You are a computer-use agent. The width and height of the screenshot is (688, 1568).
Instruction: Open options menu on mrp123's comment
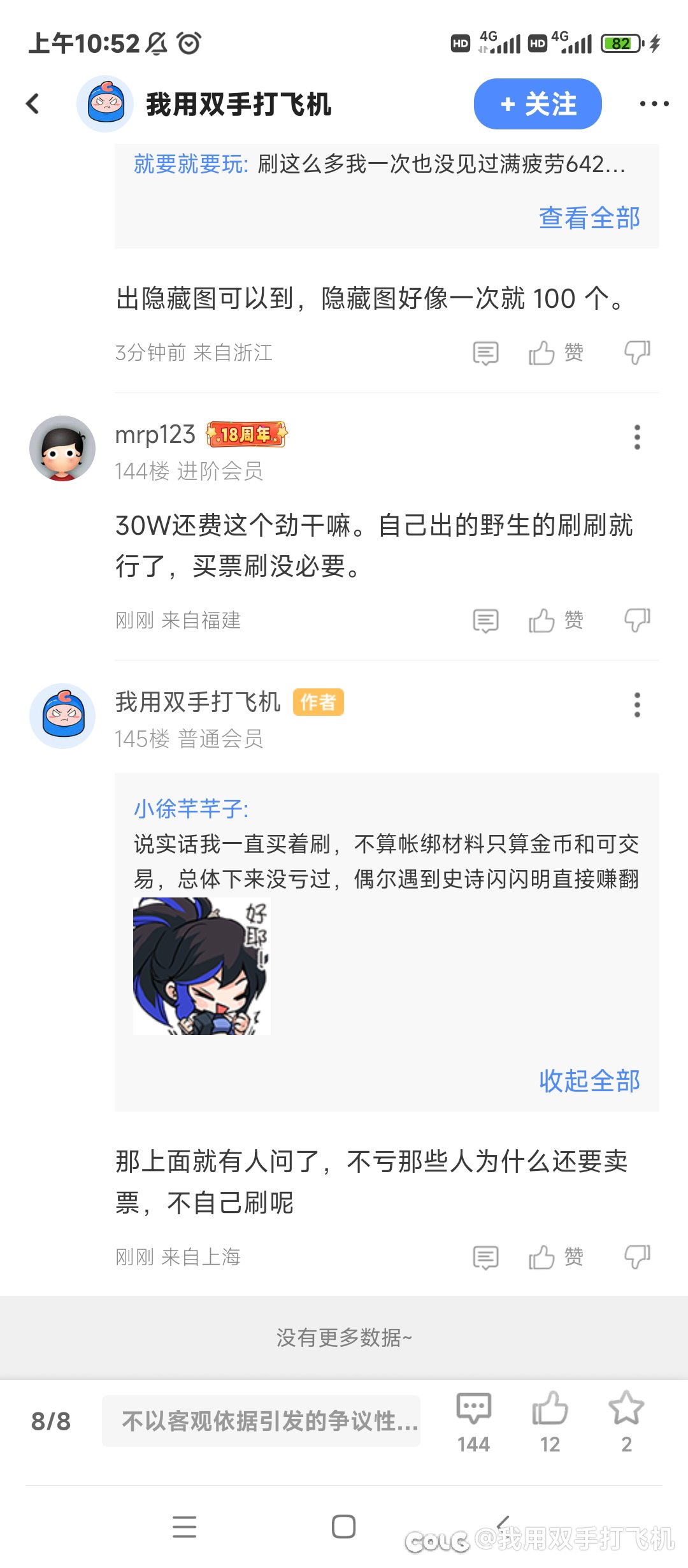[637, 437]
